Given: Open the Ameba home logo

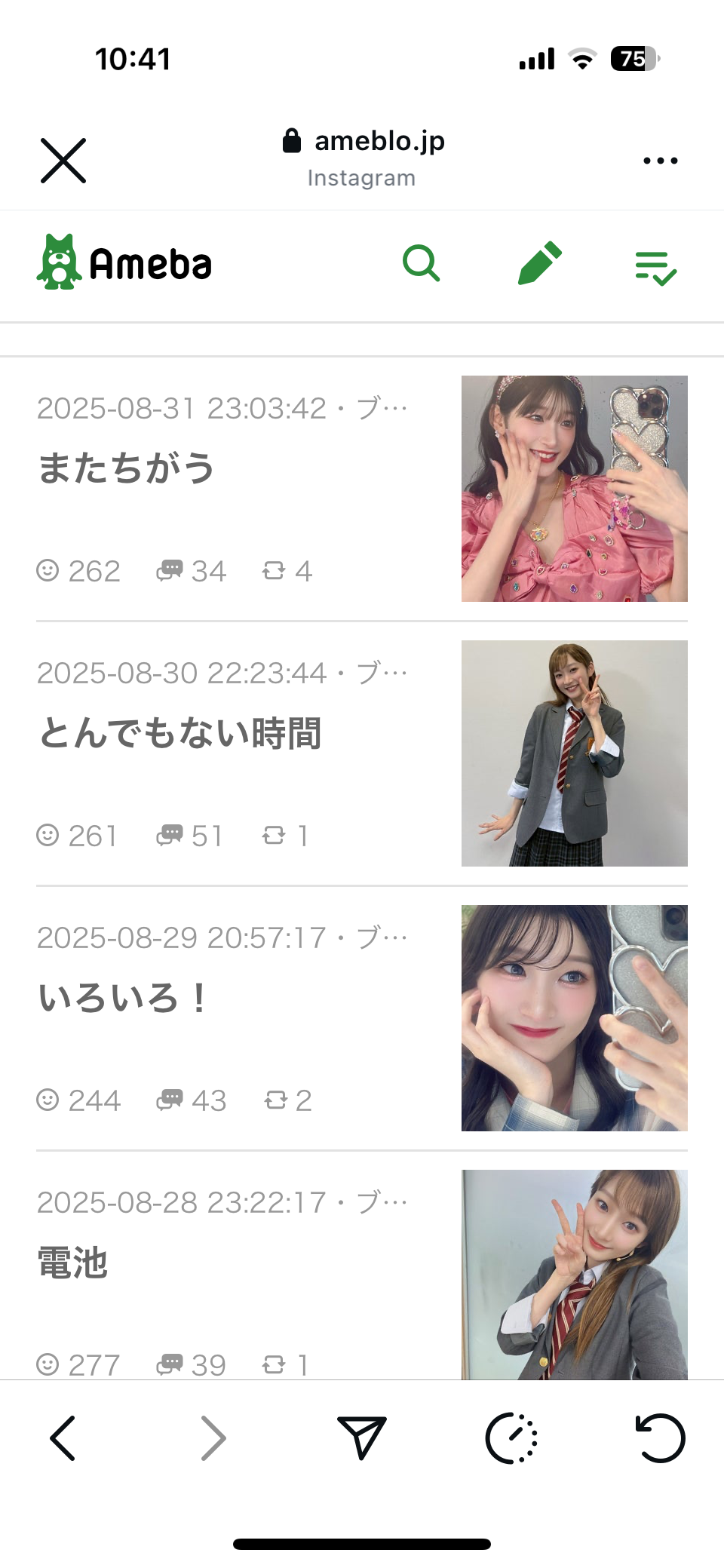Looking at the screenshot, I should pos(124,263).
